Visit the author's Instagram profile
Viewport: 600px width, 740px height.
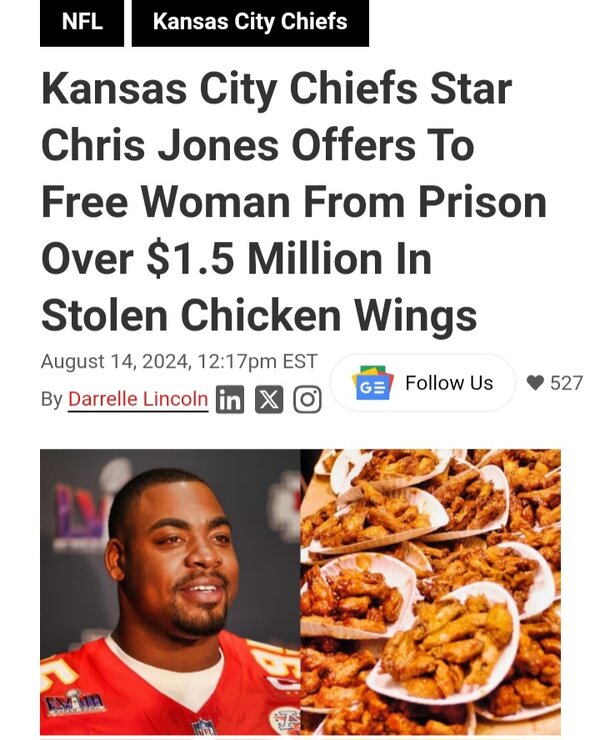tap(307, 400)
